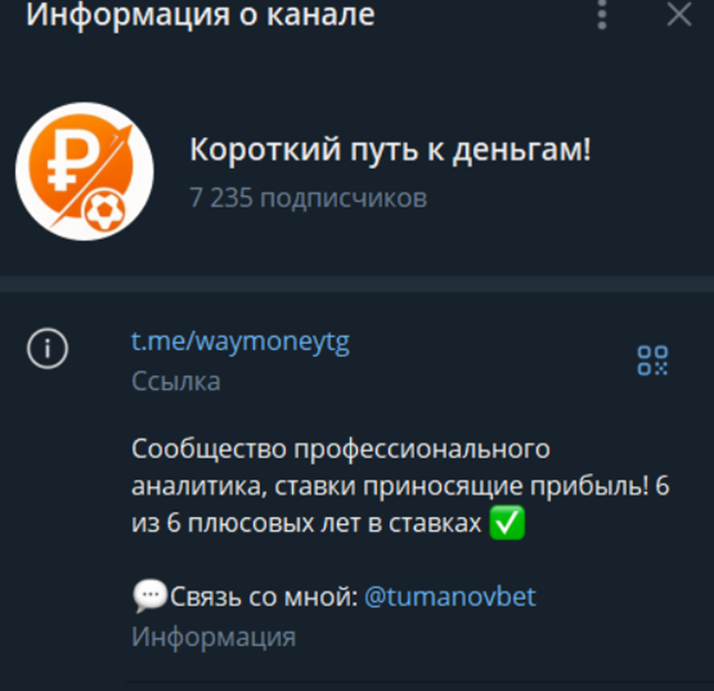Image resolution: width=714 pixels, height=691 pixels.
Task: Open the three-dot overflow menu
Action: point(602,15)
